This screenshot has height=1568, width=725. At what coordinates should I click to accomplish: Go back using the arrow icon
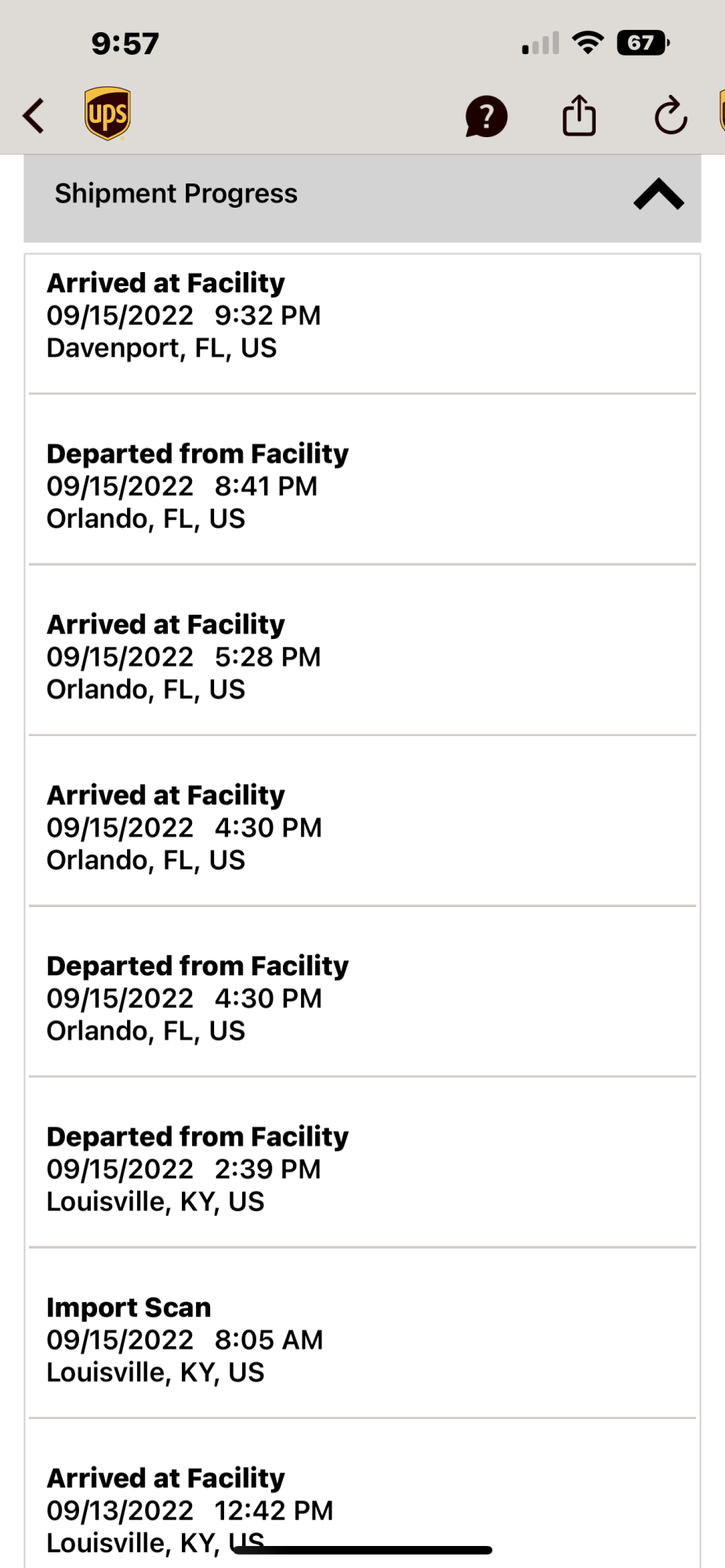pos(34,116)
